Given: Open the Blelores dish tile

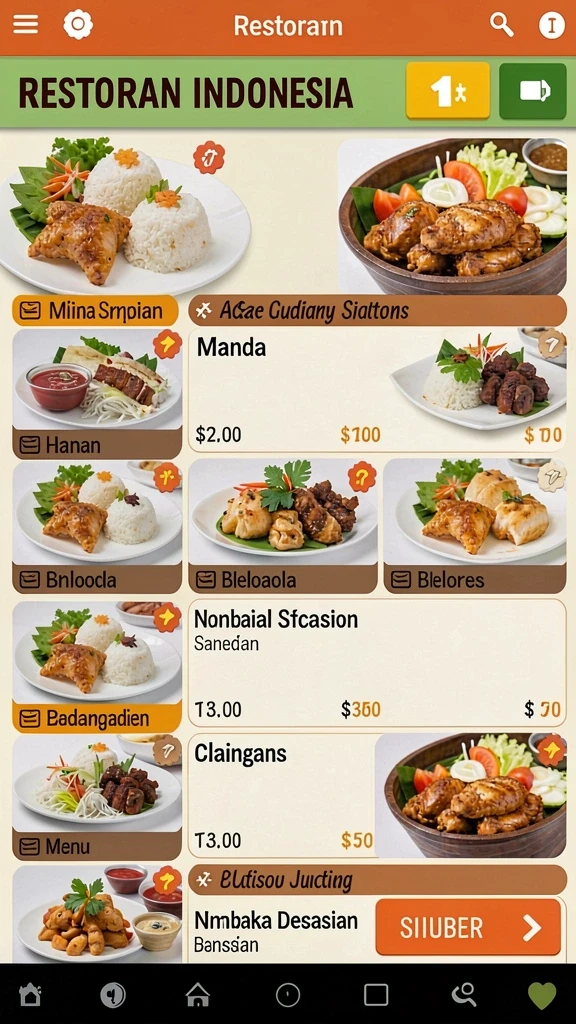Looking at the screenshot, I should pyautogui.click(x=475, y=526).
